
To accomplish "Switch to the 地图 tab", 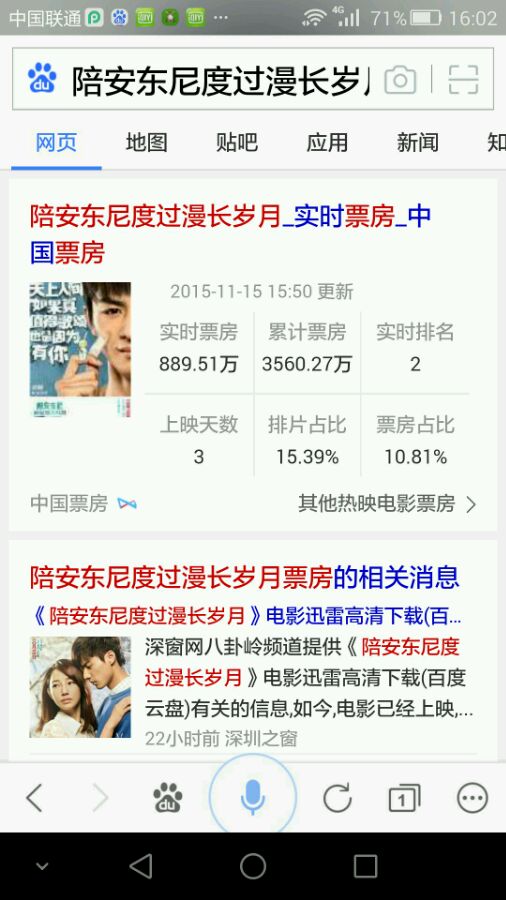I will pyautogui.click(x=146, y=142).
